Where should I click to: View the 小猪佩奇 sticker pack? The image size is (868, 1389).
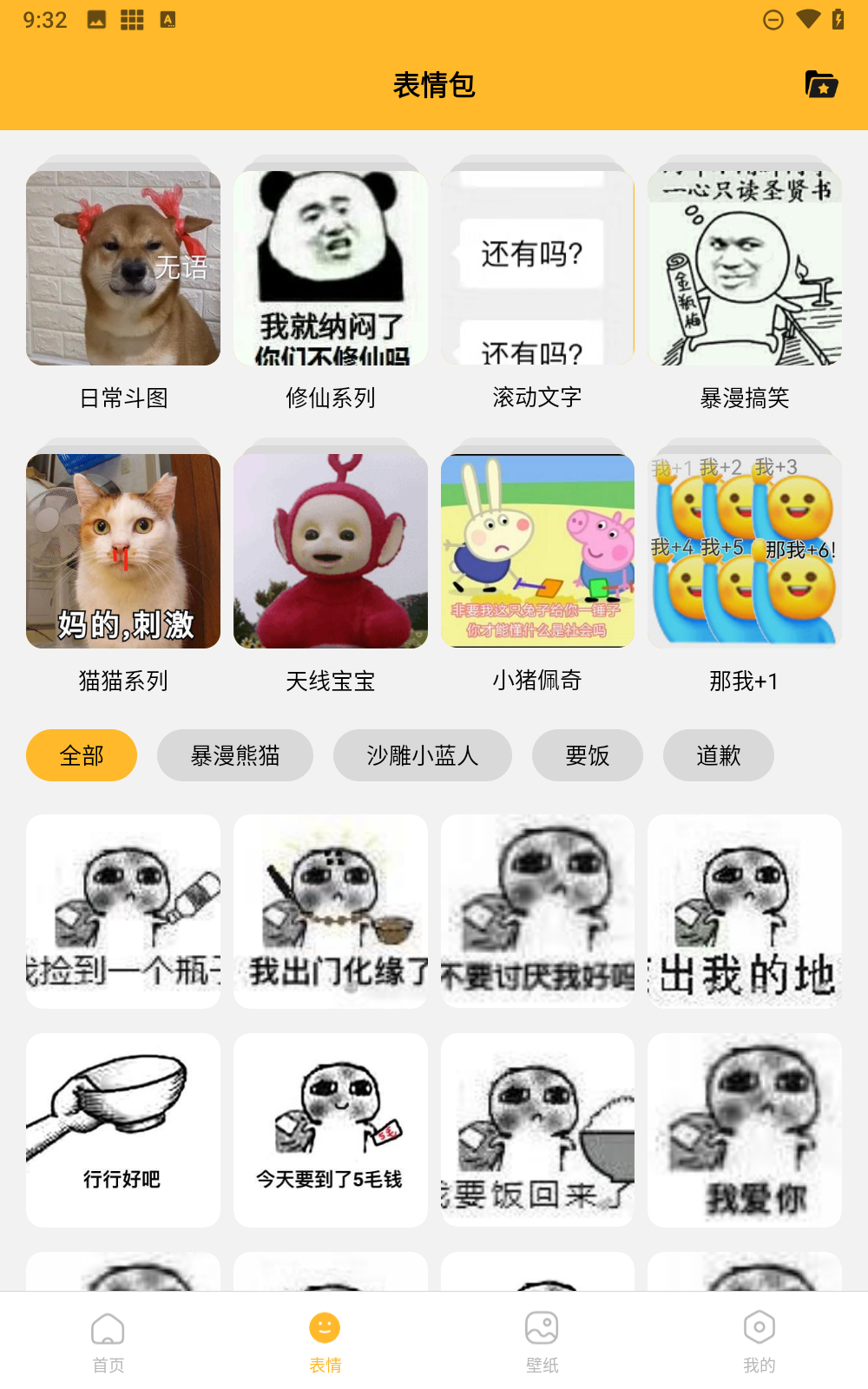(x=537, y=551)
